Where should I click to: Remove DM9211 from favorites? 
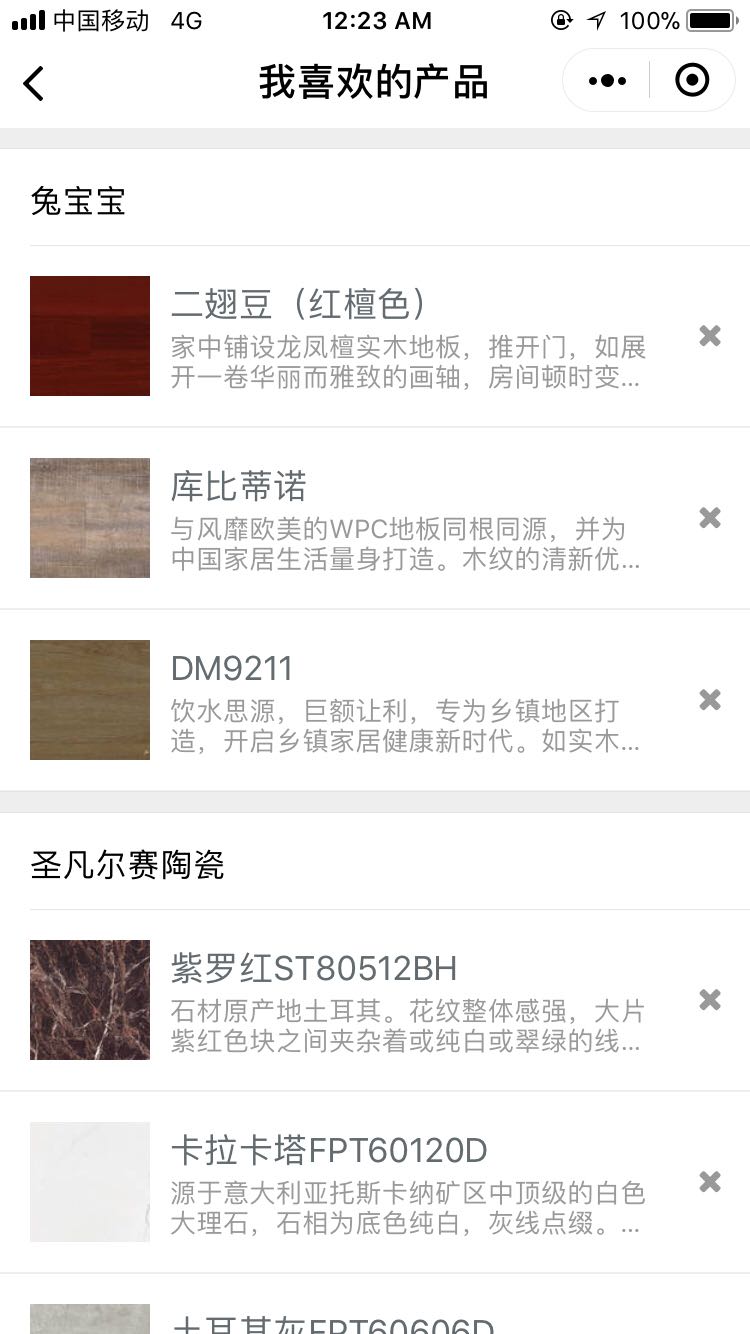pos(710,700)
